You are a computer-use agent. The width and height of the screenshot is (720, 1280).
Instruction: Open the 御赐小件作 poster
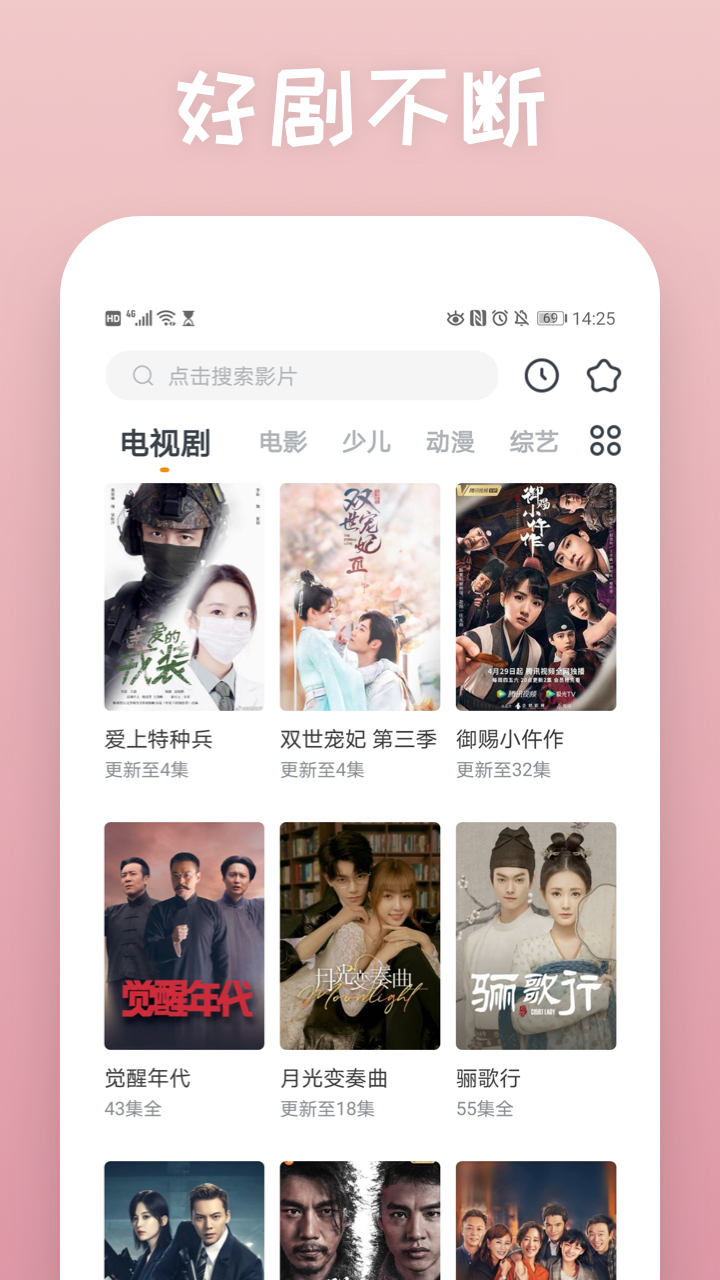[536, 596]
